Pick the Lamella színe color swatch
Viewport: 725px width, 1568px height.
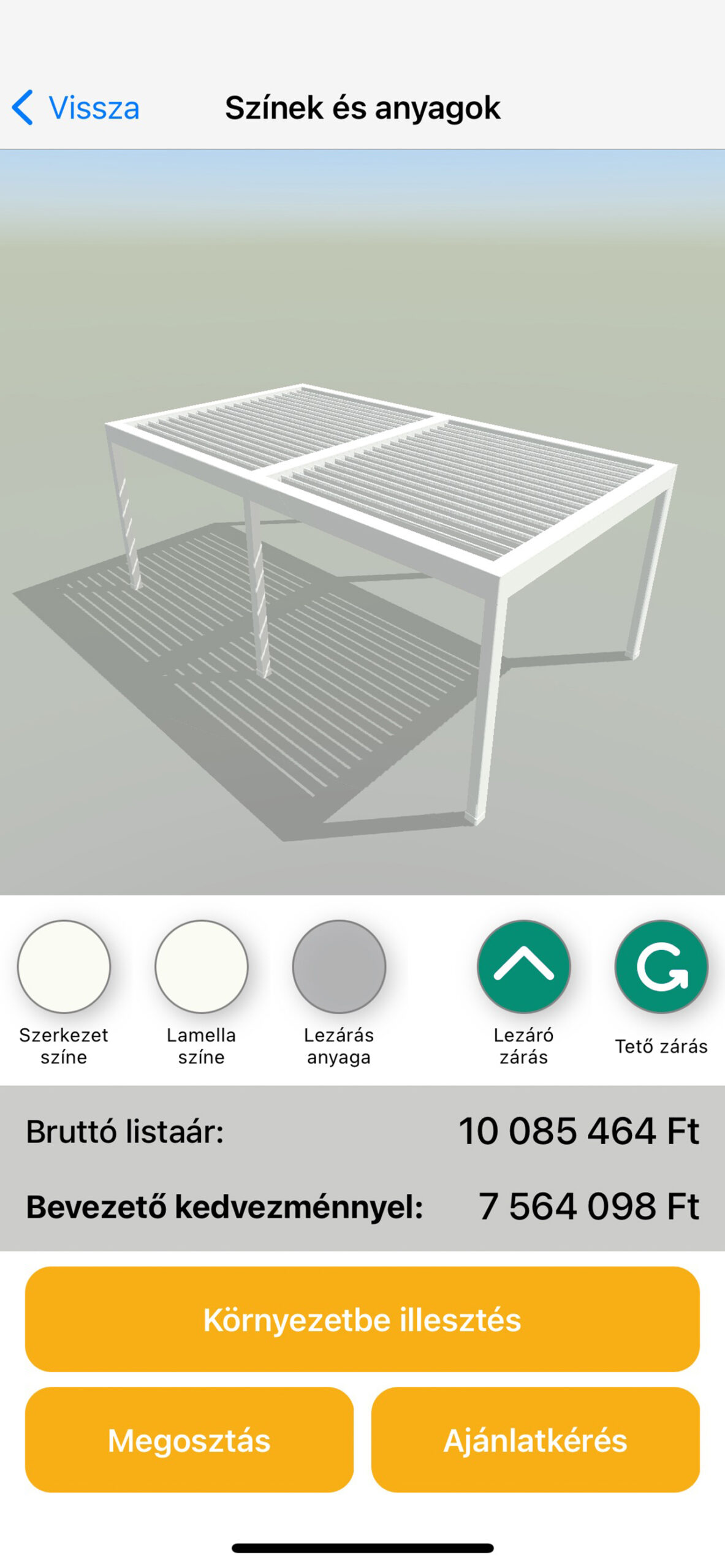(x=201, y=966)
